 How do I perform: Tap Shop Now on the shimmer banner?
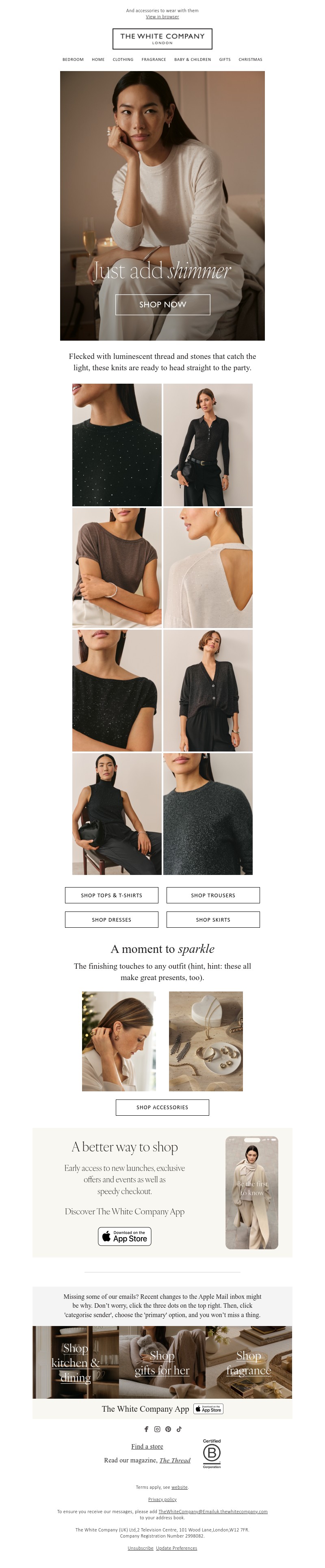tap(162, 305)
